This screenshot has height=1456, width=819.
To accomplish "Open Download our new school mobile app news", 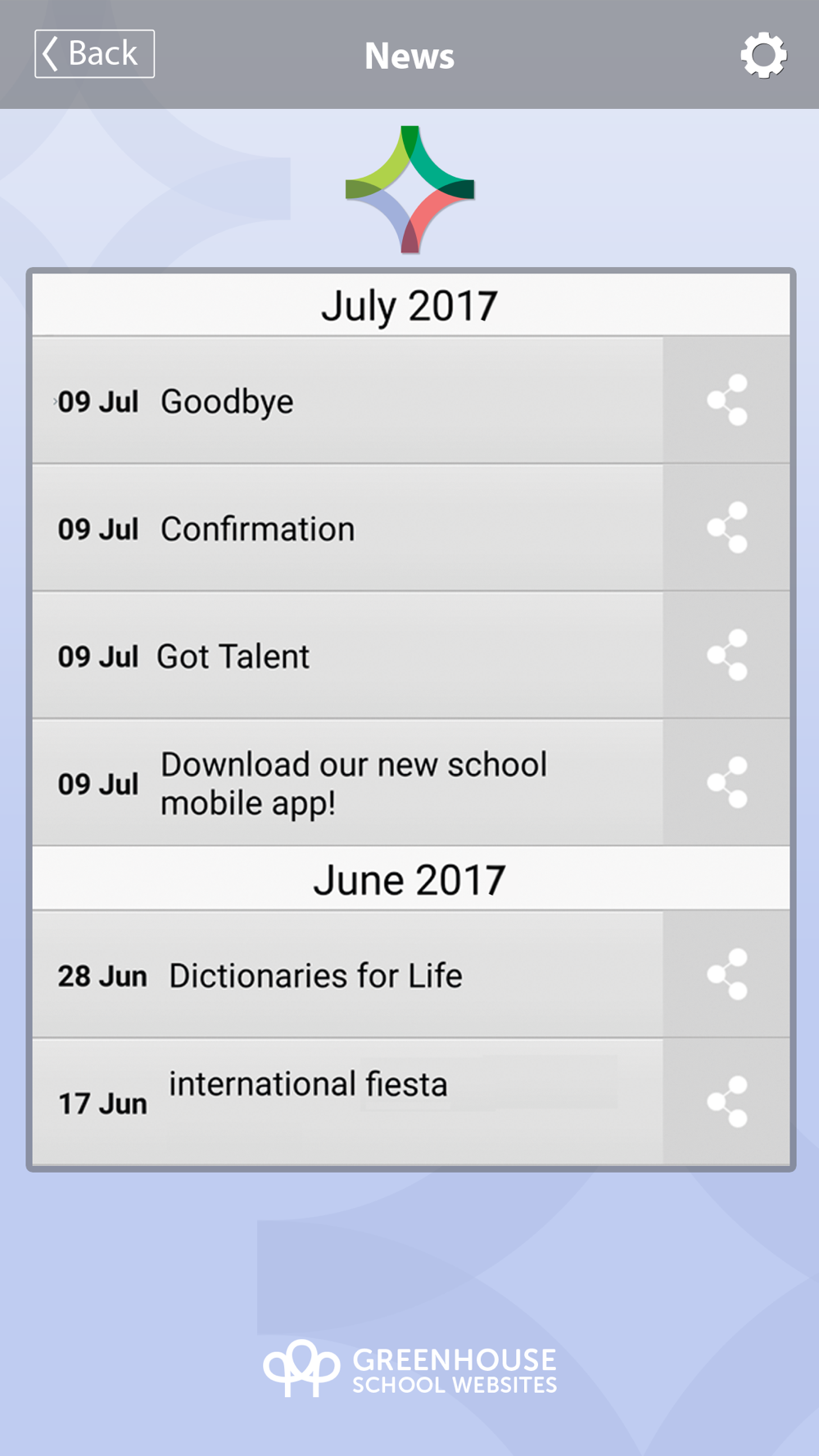I will coord(347,783).
